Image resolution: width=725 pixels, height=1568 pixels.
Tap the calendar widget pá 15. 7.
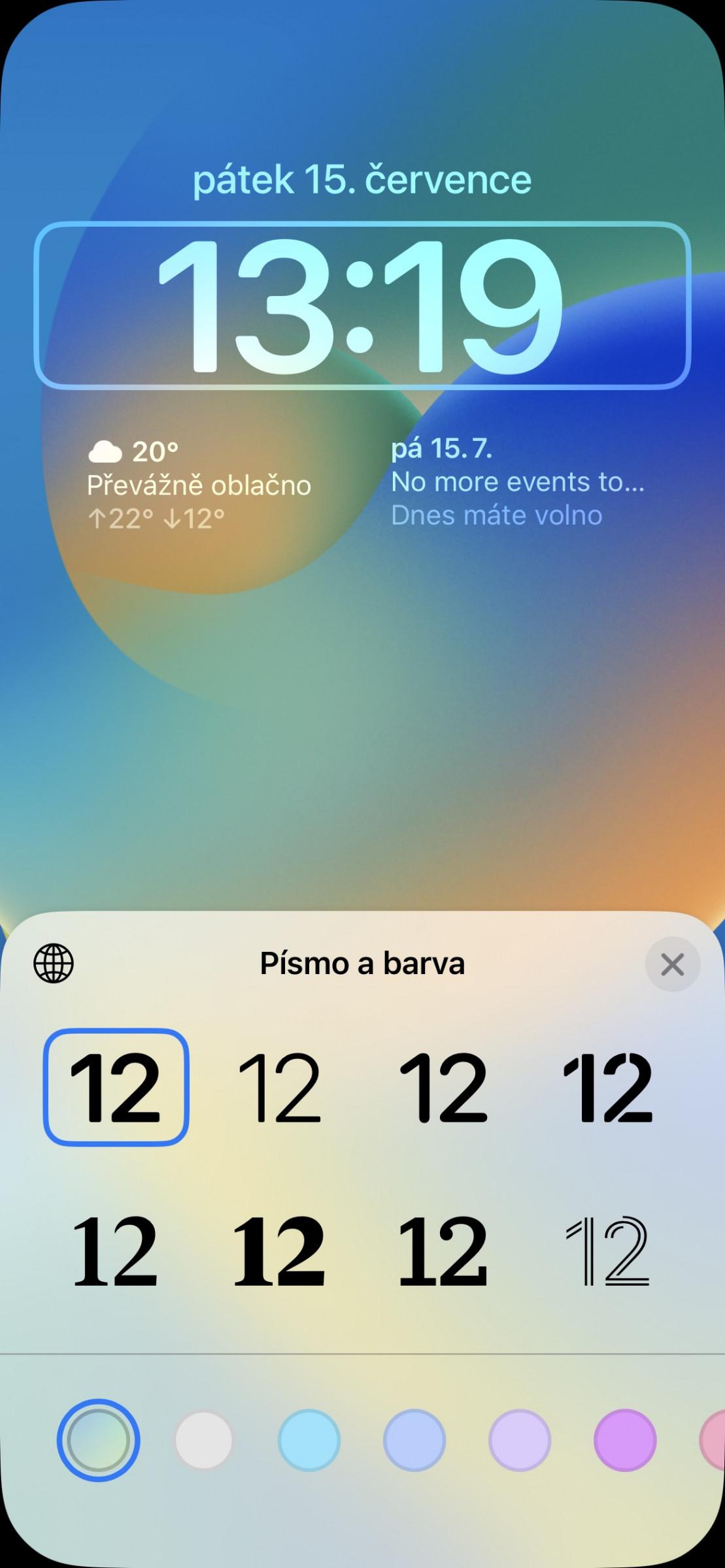click(516, 482)
